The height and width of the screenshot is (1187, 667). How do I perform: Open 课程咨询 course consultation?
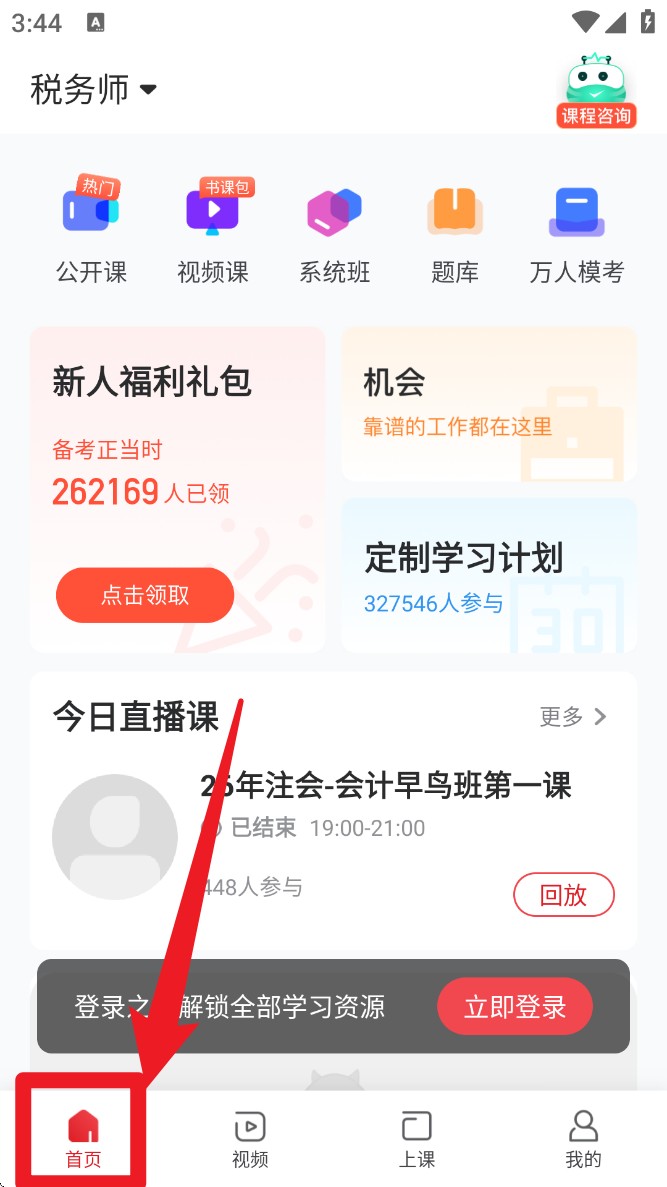pyautogui.click(x=596, y=91)
